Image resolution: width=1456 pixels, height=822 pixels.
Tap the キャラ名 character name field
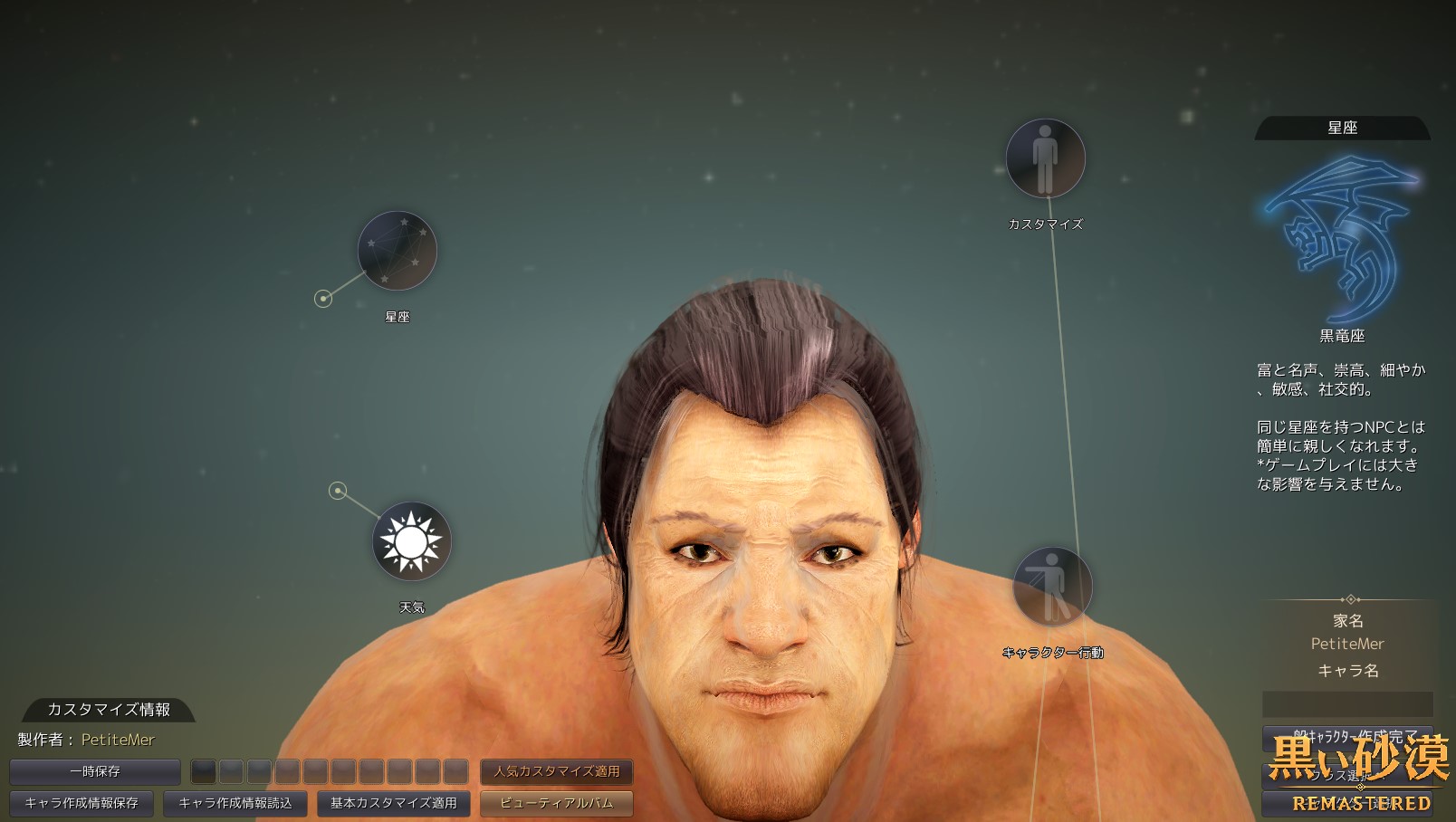click(x=1347, y=704)
